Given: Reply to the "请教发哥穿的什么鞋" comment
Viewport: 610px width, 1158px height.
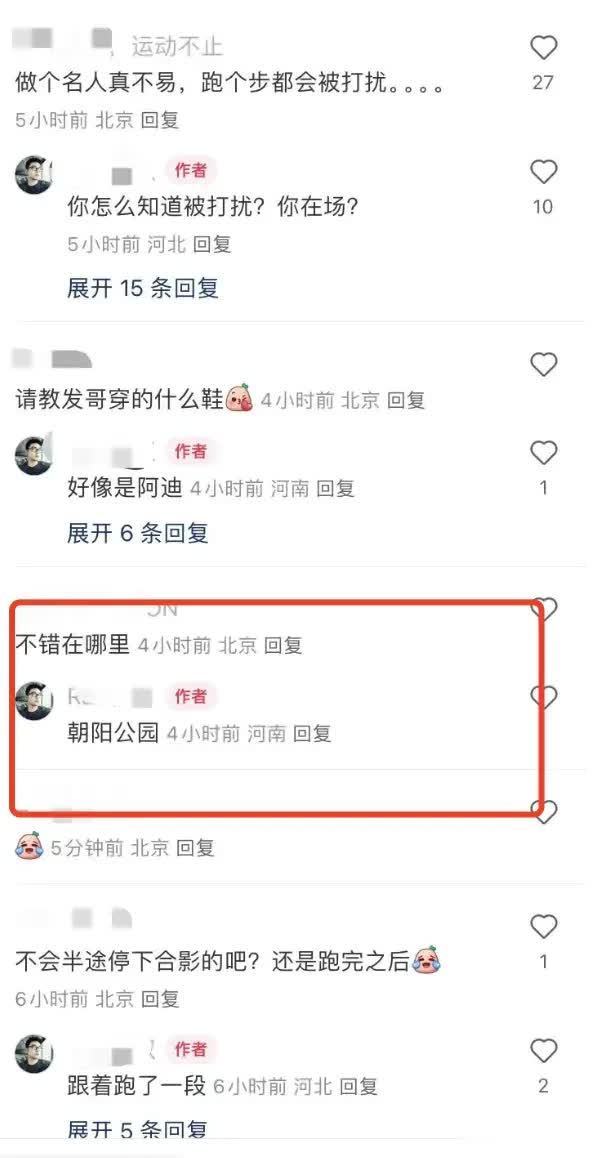Looking at the screenshot, I should pos(406,400).
